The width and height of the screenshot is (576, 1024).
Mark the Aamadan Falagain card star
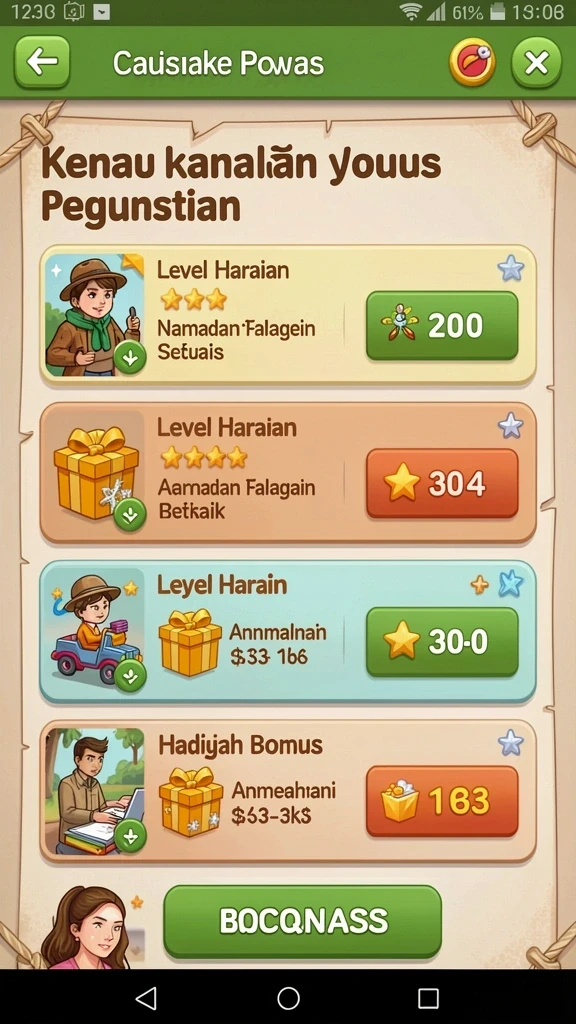point(511,426)
